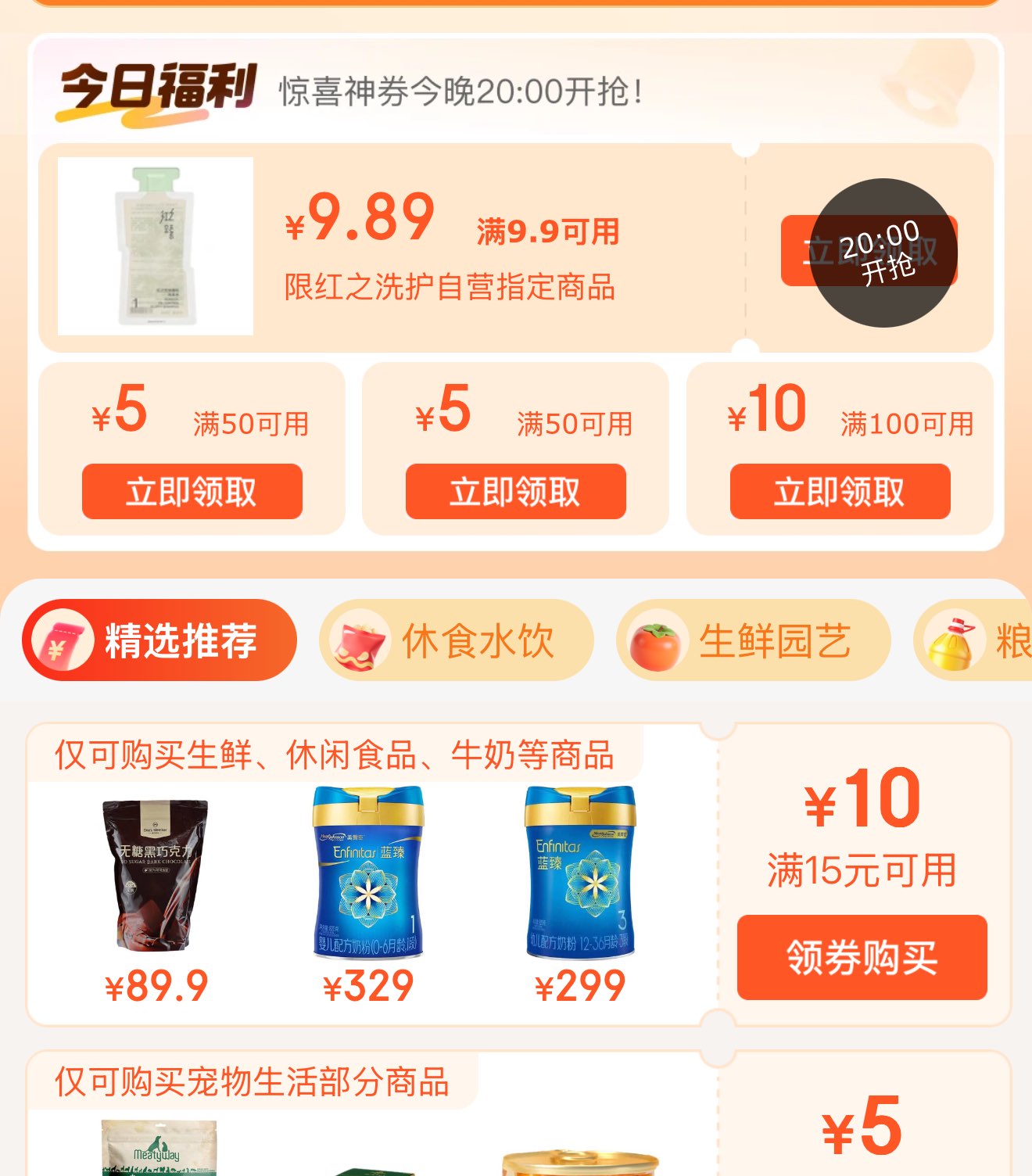
Task: Open the 红之 hair care product image
Action: tap(156, 246)
